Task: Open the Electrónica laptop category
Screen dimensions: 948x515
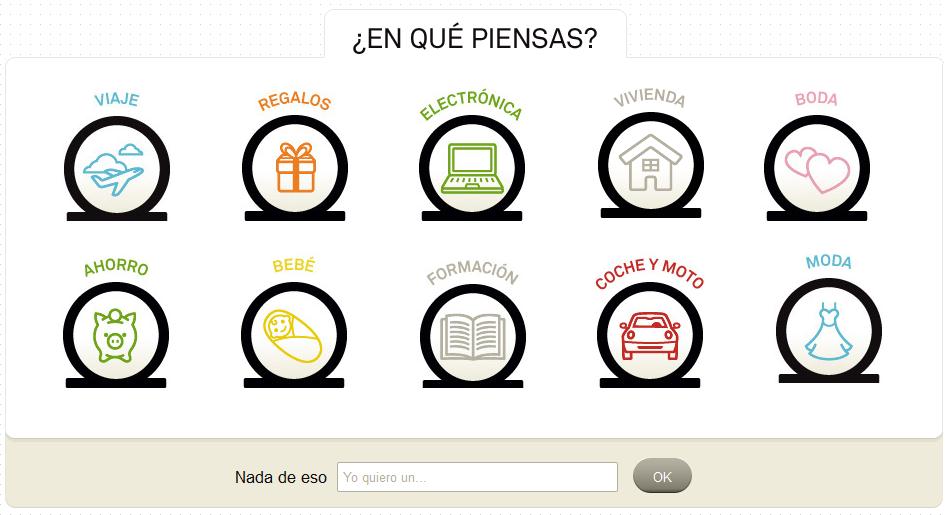Action: click(x=472, y=167)
